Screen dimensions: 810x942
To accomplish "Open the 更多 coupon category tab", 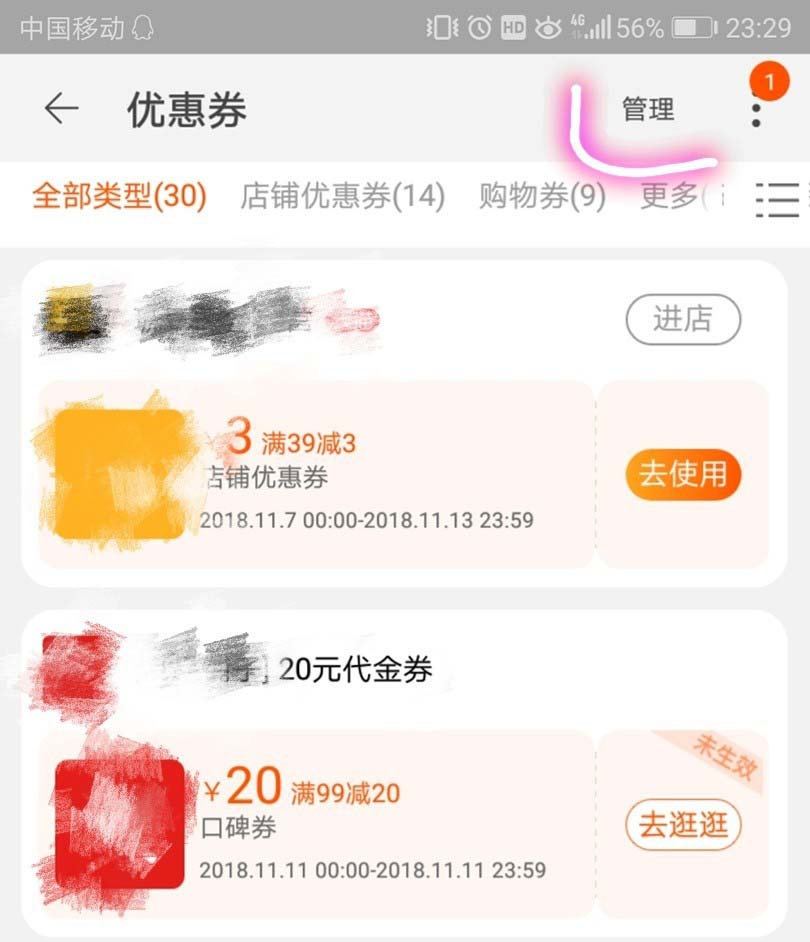I will [x=678, y=196].
